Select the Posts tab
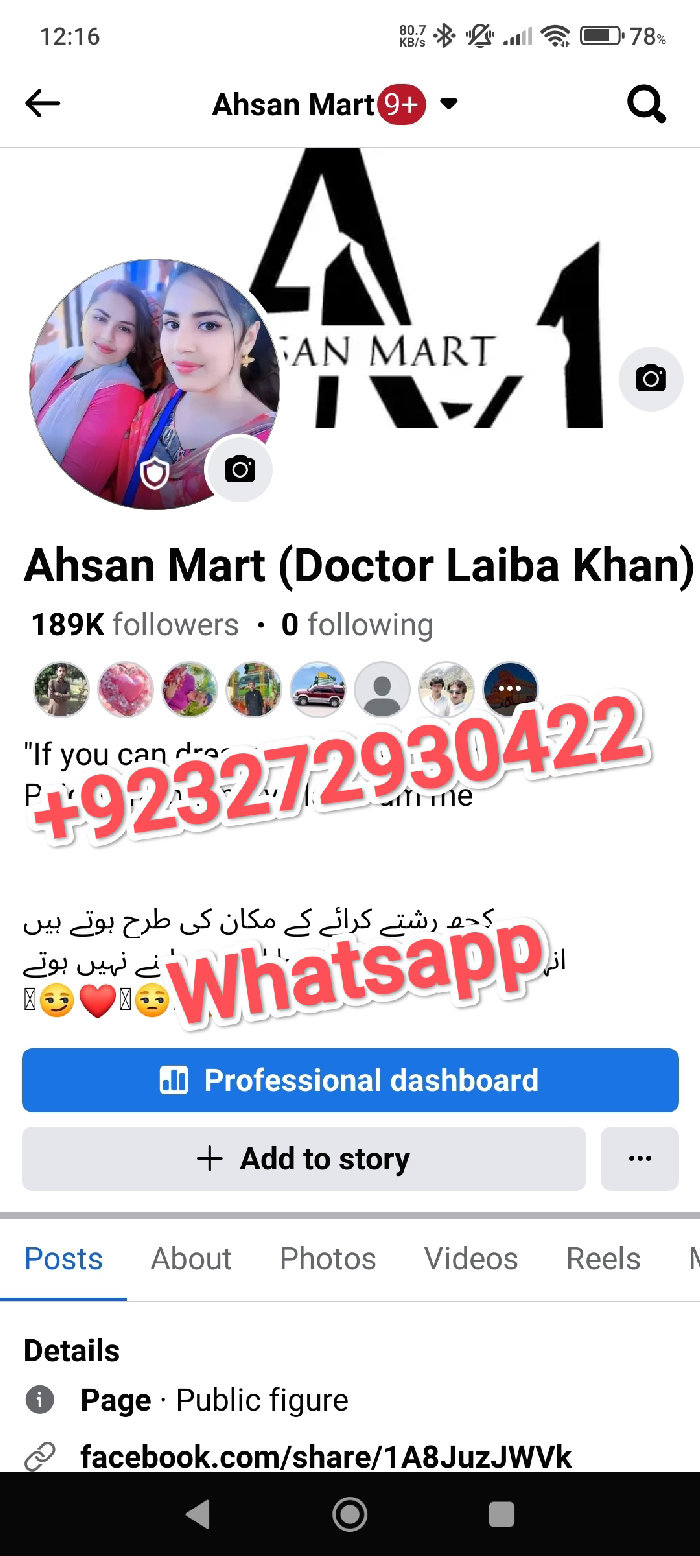This screenshot has height=1556, width=700. click(64, 1258)
